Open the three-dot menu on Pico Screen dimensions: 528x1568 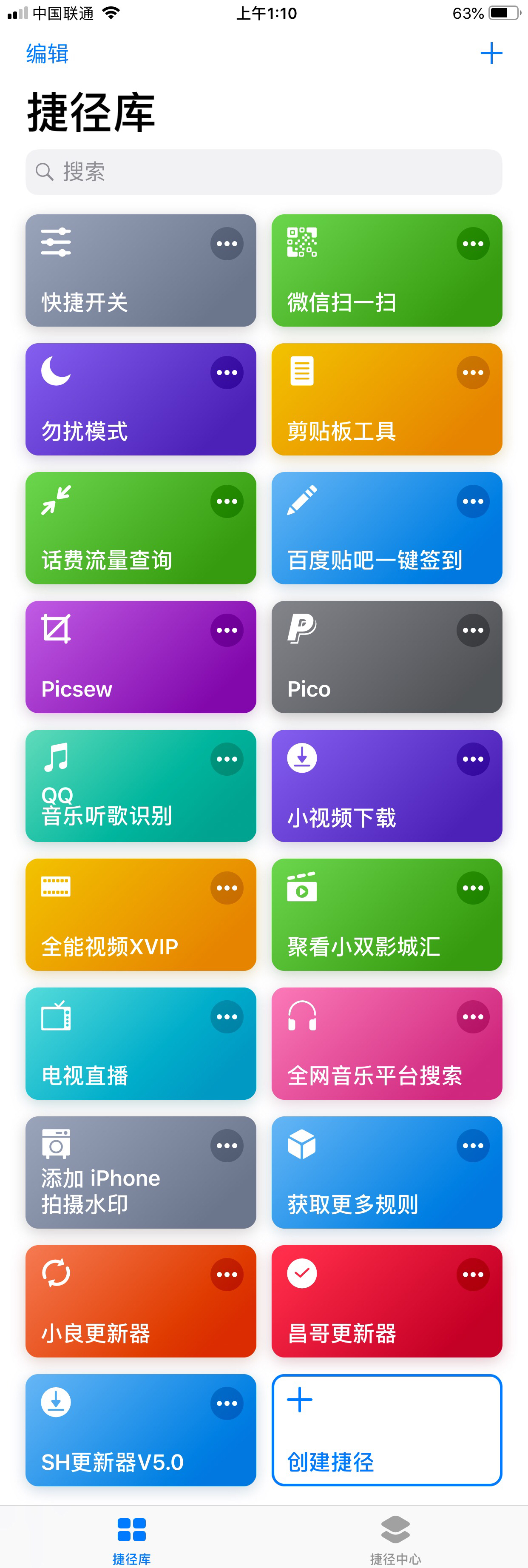[473, 631]
